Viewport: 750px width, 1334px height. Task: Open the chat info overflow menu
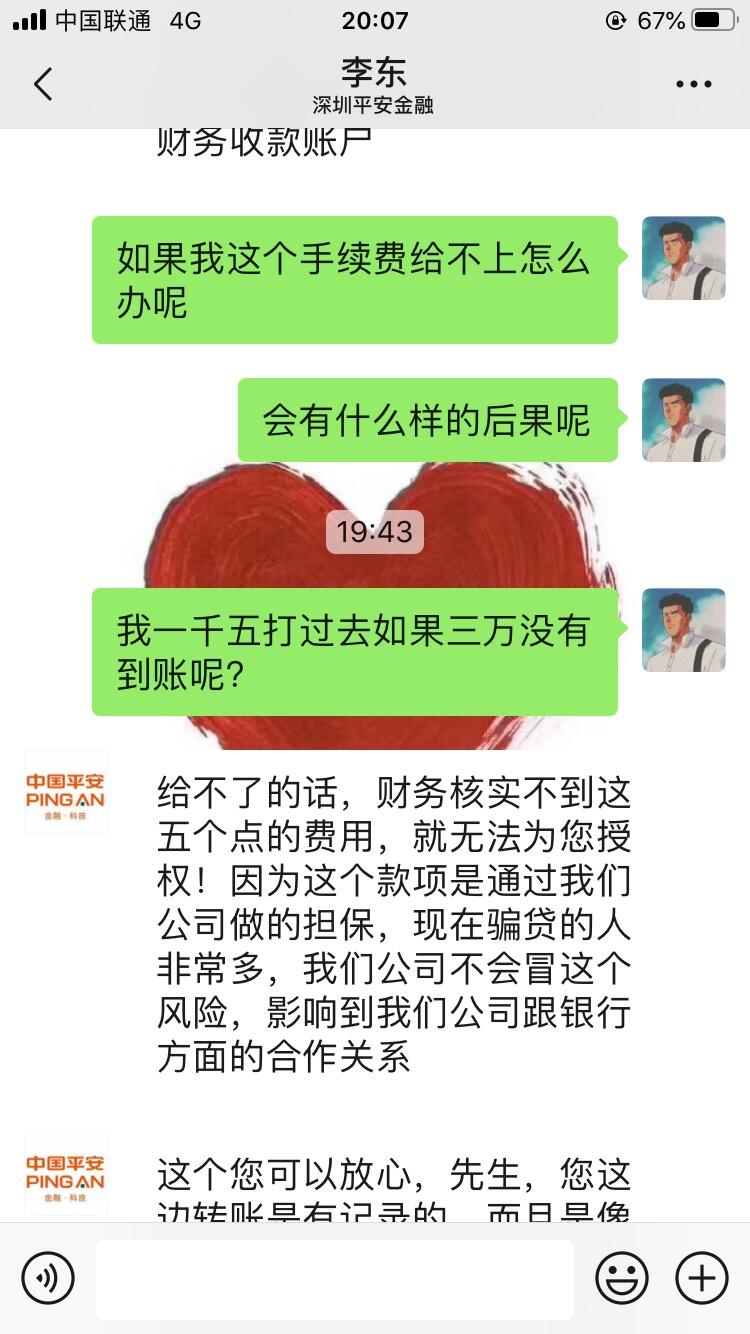(x=693, y=84)
